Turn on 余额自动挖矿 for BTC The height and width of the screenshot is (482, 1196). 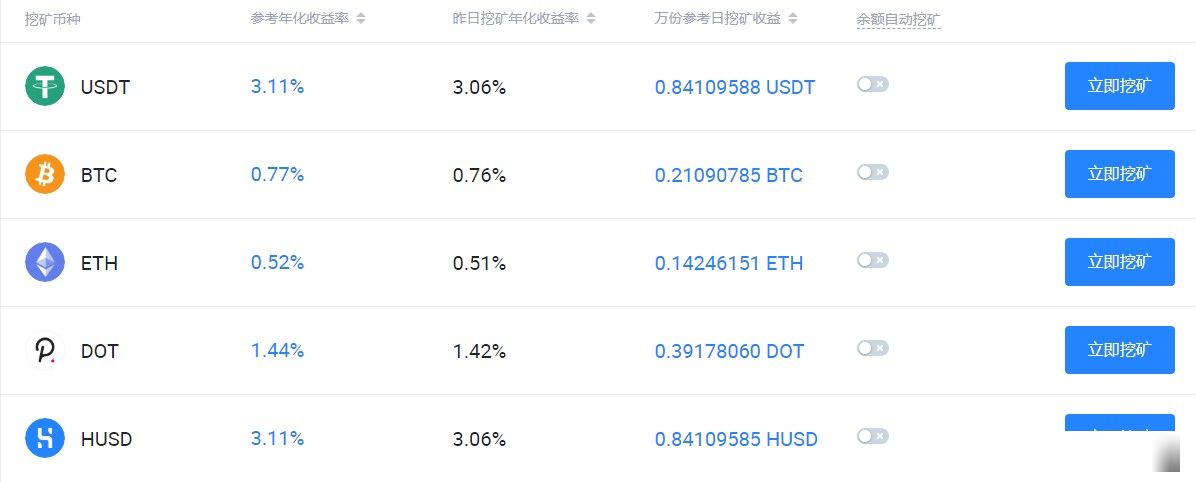(x=872, y=172)
